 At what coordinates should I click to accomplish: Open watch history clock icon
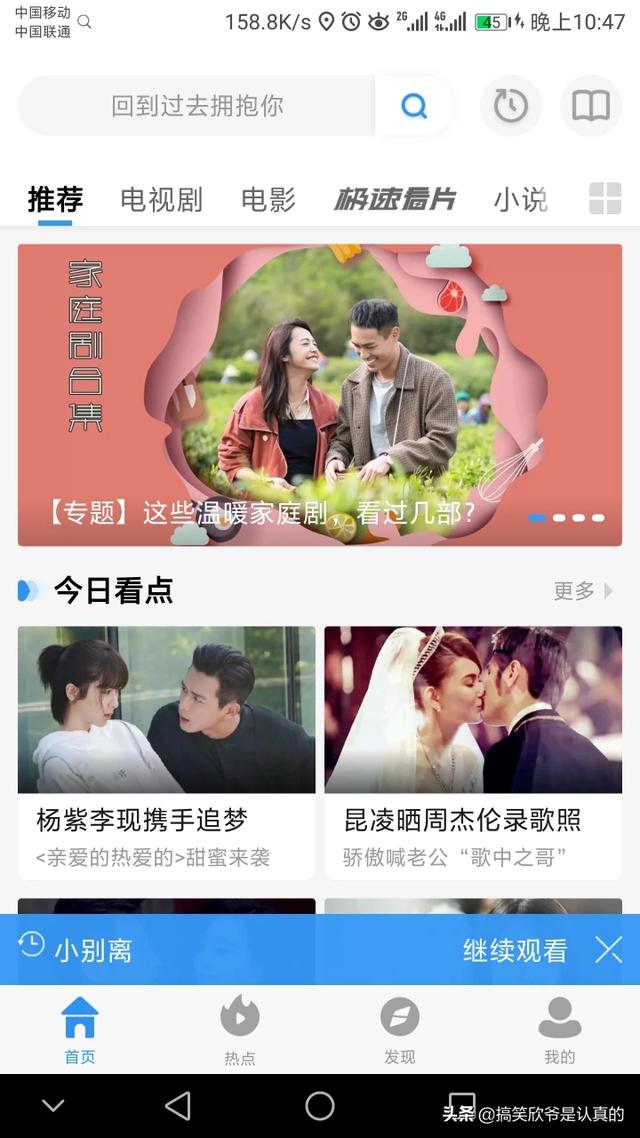511,106
